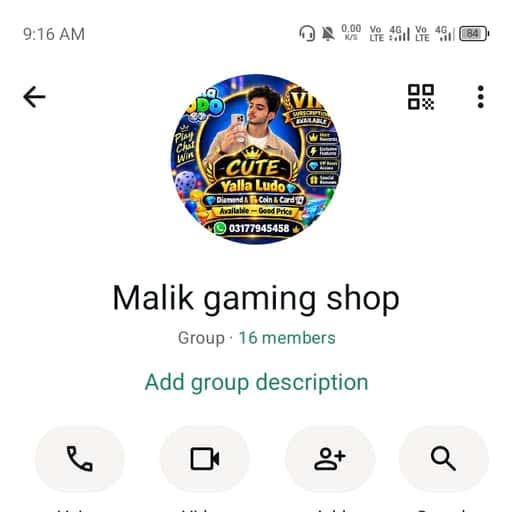View the group profile photo

pyautogui.click(x=256, y=159)
